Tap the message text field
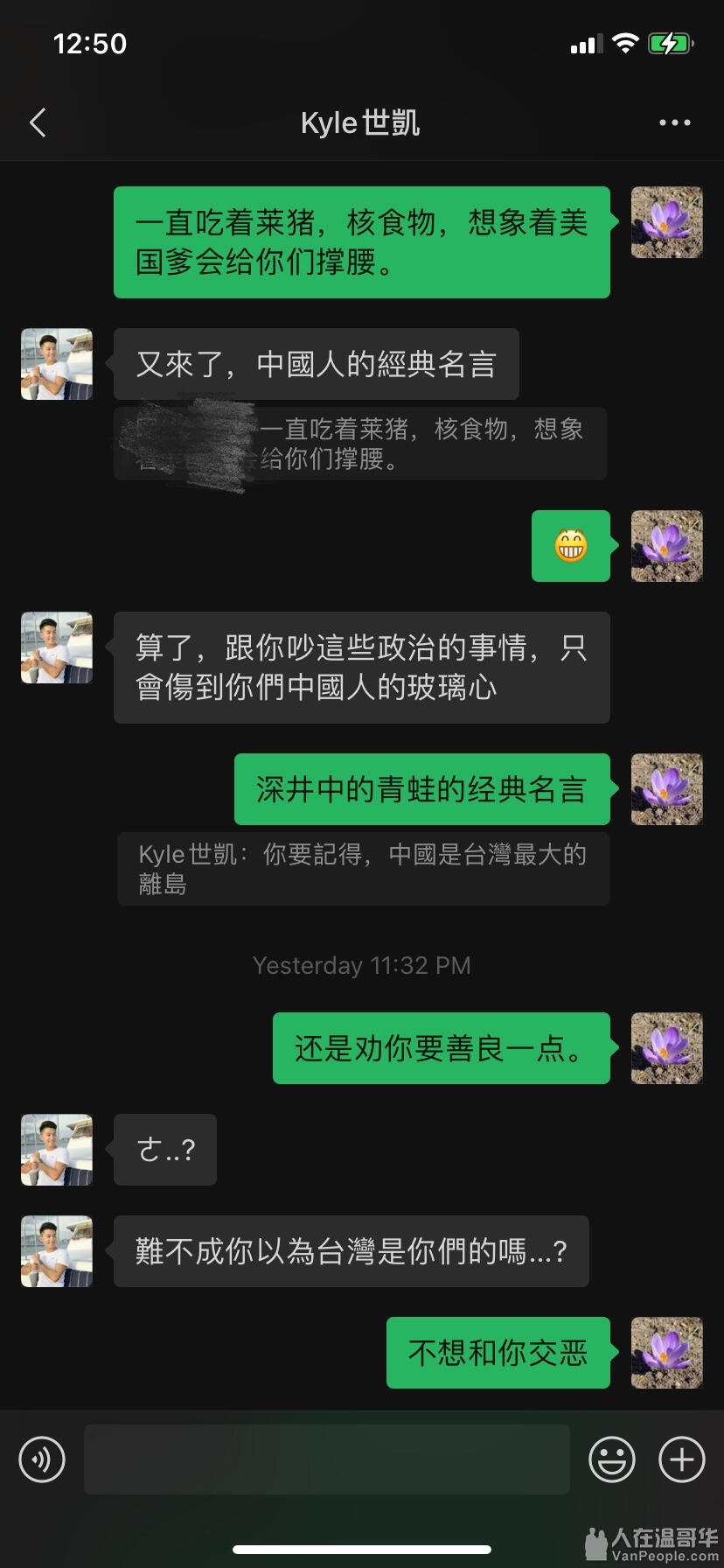This screenshot has width=724, height=1568. point(326,1459)
